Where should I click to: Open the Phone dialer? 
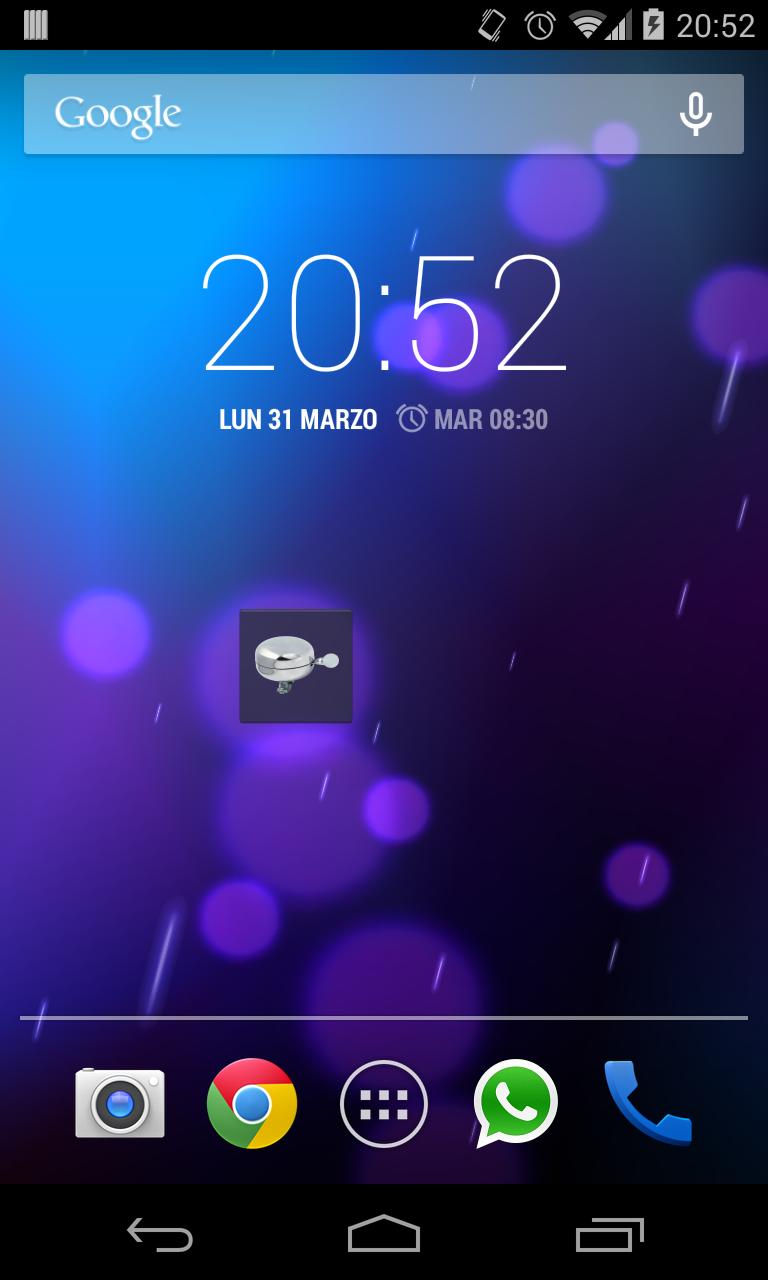point(647,1103)
